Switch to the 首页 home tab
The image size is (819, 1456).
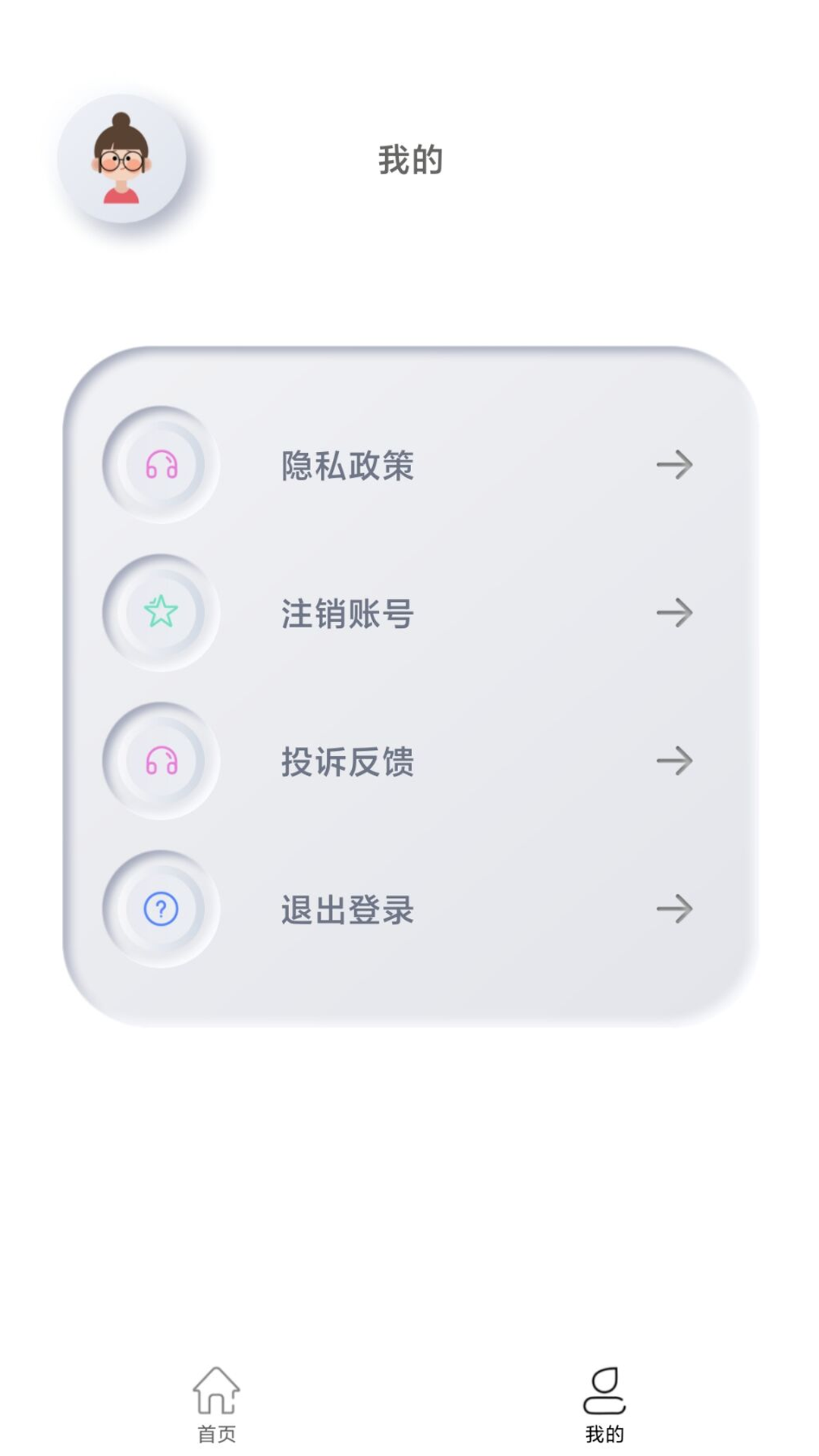(x=216, y=1404)
